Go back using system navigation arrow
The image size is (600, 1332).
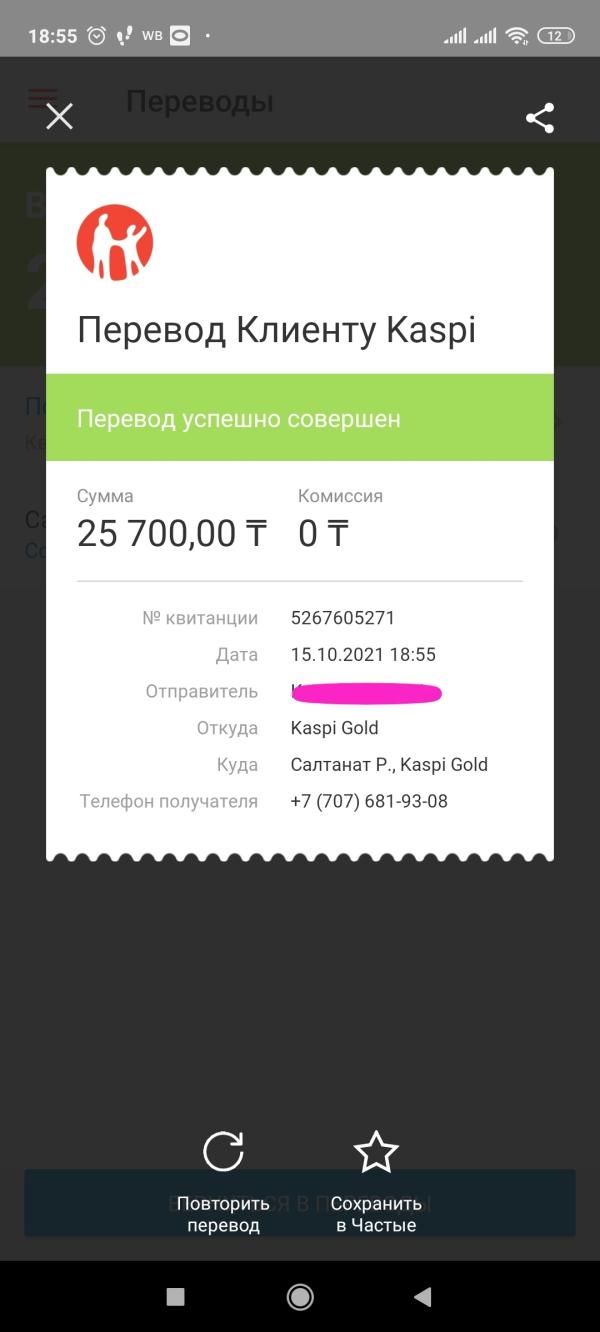pyautogui.click(x=422, y=1297)
